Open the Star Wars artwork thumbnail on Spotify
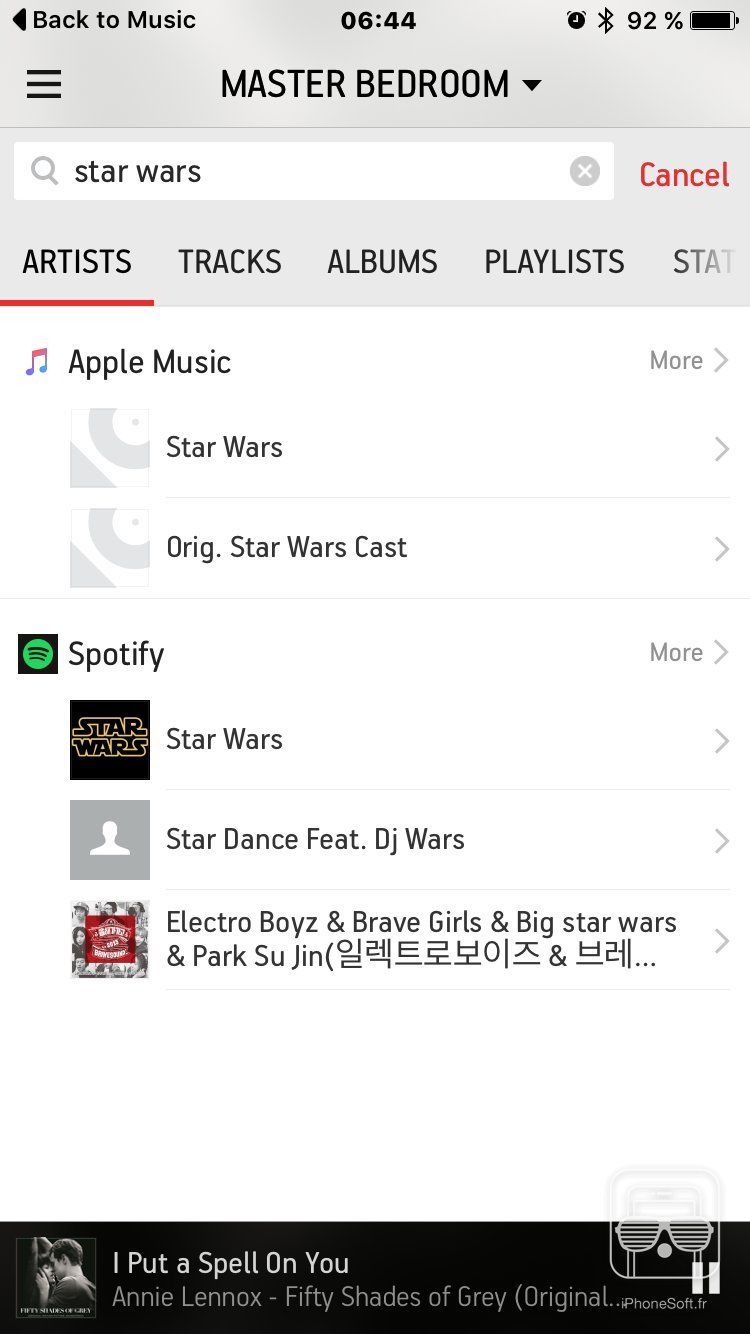This screenshot has width=750, height=1334. coord(110,740)
